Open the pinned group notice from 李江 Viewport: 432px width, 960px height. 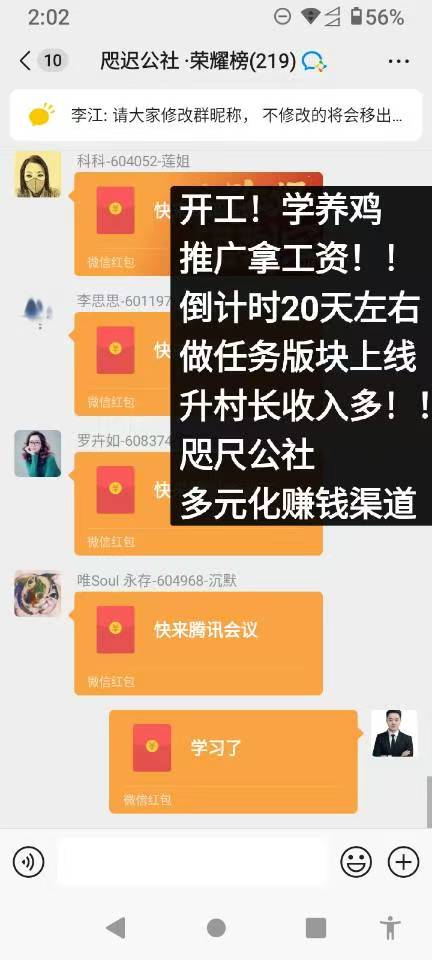tap(216, 115)
